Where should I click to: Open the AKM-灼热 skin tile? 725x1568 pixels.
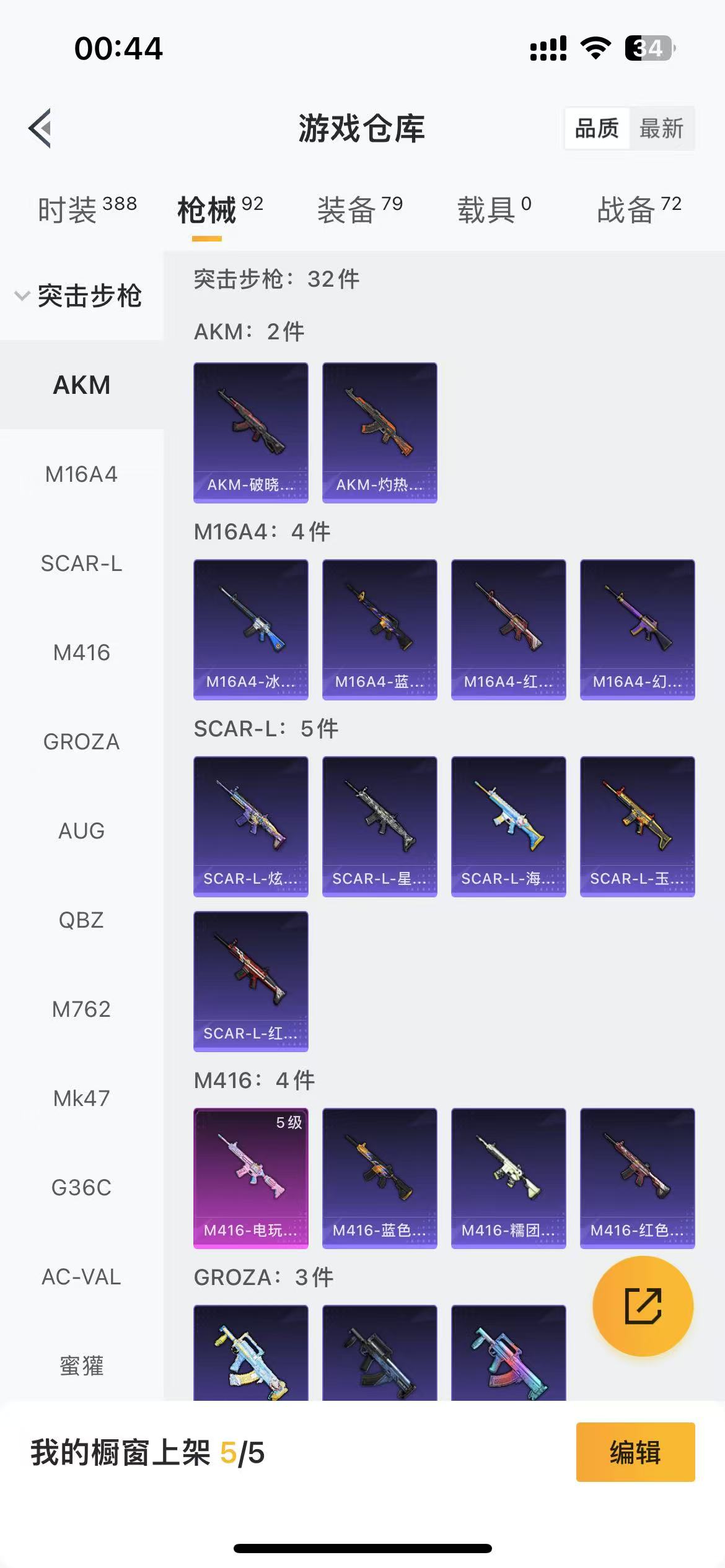[379, 432]
